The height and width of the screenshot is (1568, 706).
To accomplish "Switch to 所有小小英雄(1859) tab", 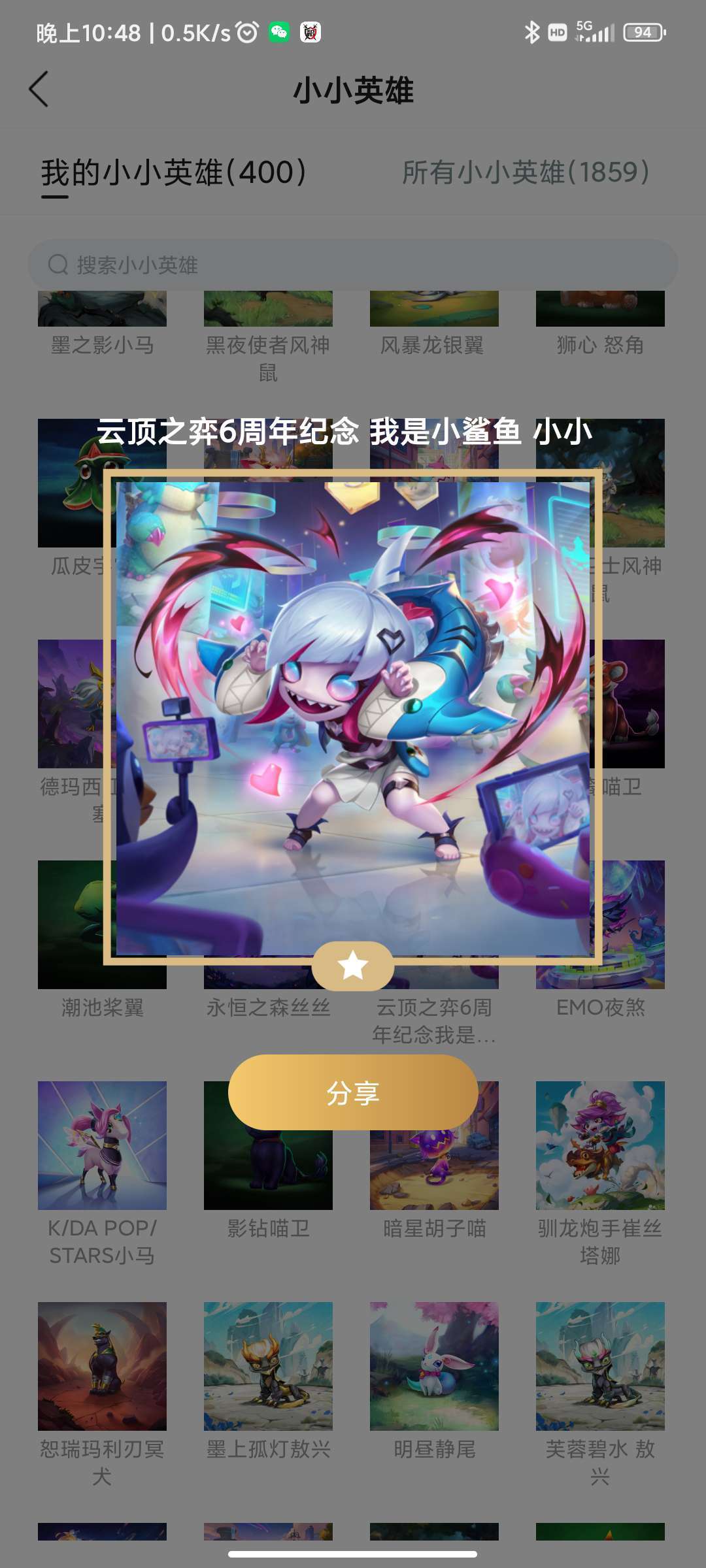I will click(526, 172).
